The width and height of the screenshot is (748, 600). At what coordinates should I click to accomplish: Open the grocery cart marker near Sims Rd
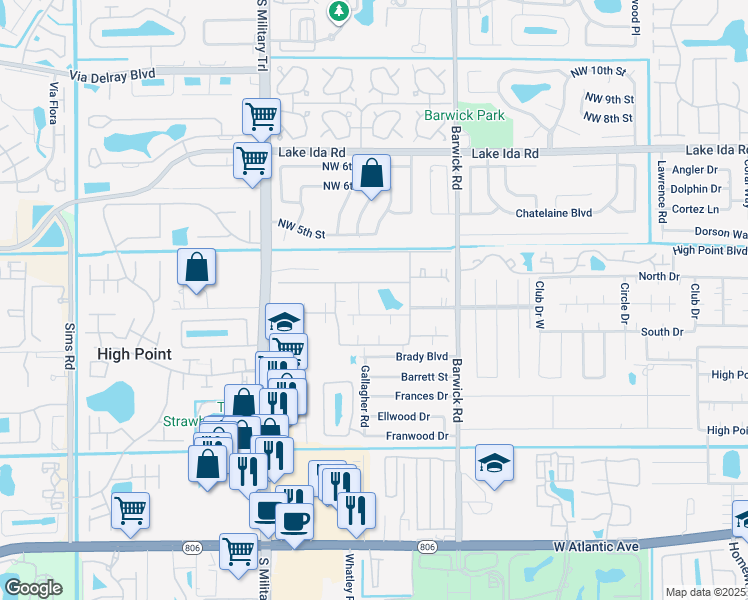[x=131, y=514]
